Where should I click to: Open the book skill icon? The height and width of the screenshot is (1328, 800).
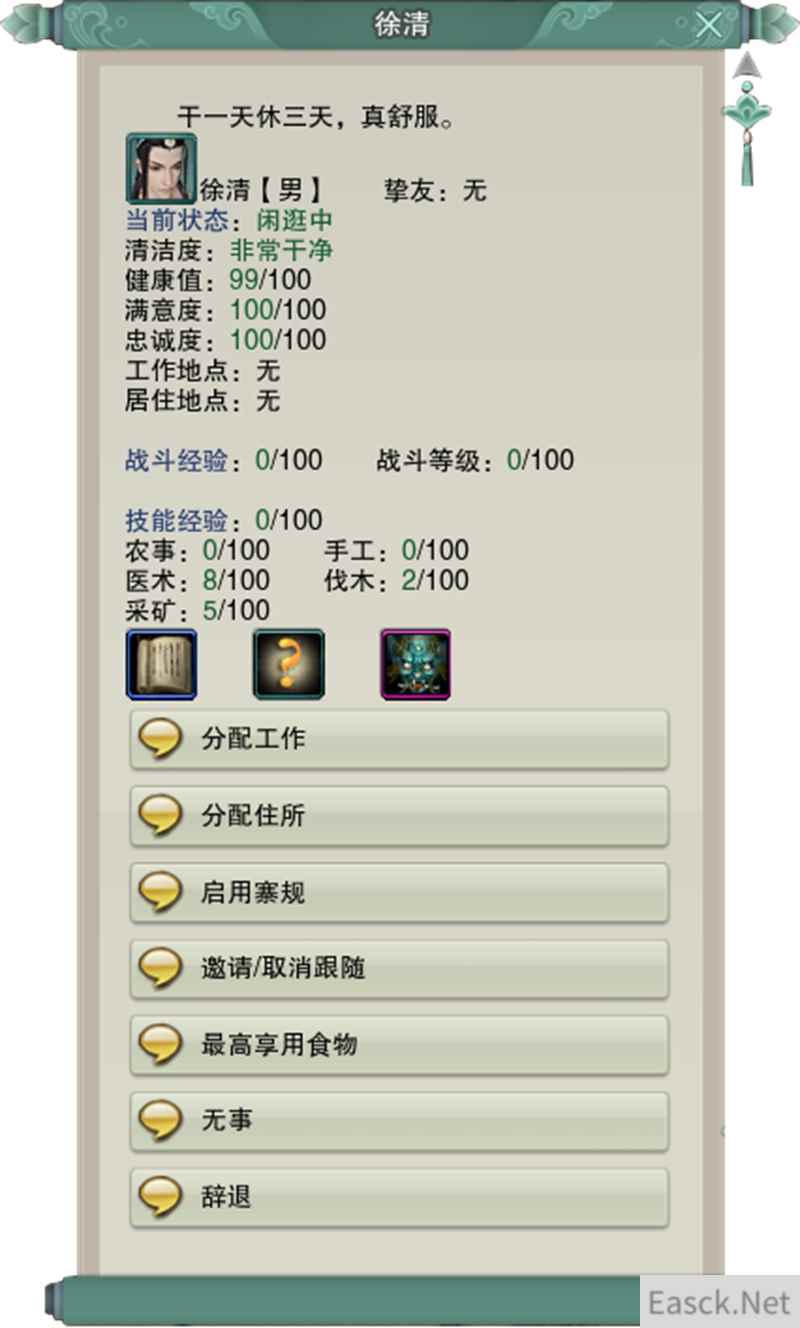[x=161, y=664]
